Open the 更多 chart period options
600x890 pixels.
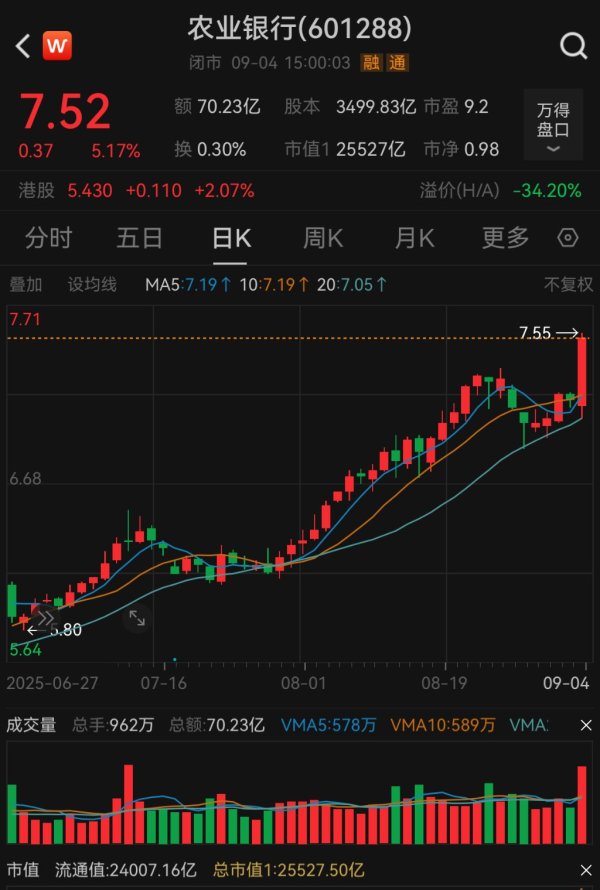tap(505, 238)
